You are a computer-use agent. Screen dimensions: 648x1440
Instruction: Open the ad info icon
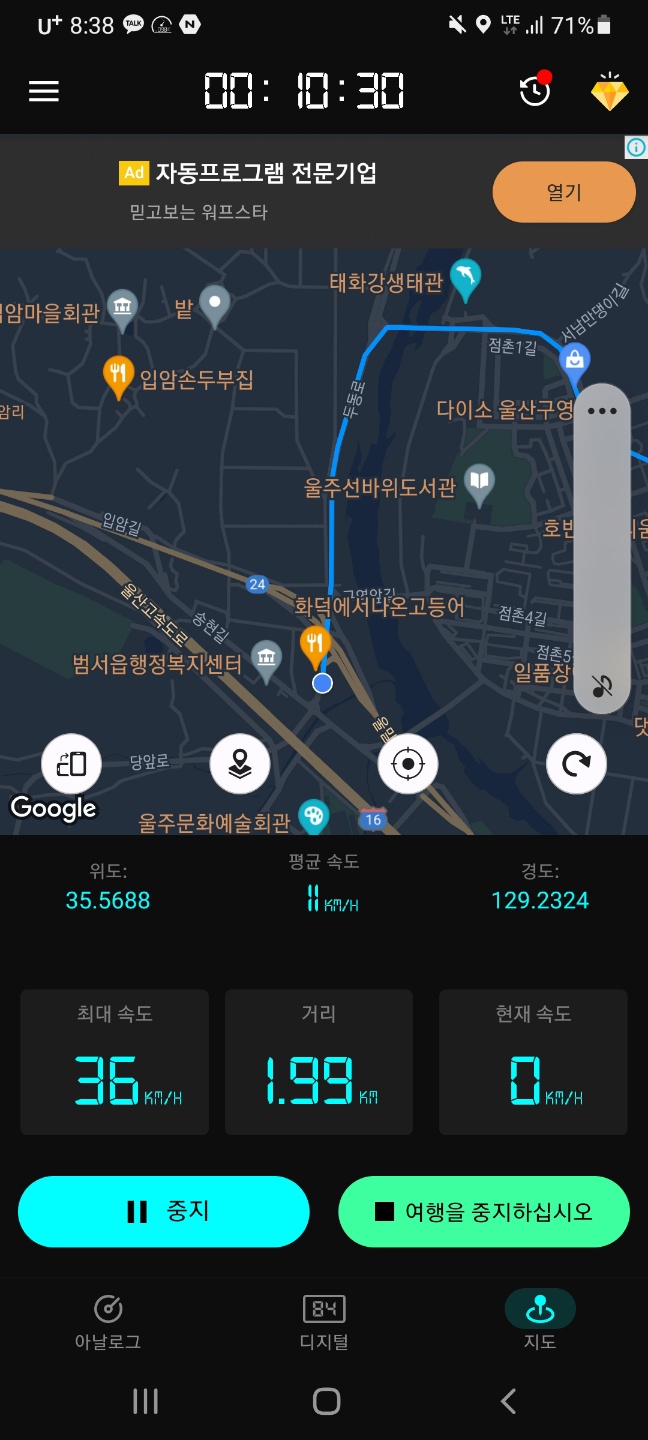636,148
